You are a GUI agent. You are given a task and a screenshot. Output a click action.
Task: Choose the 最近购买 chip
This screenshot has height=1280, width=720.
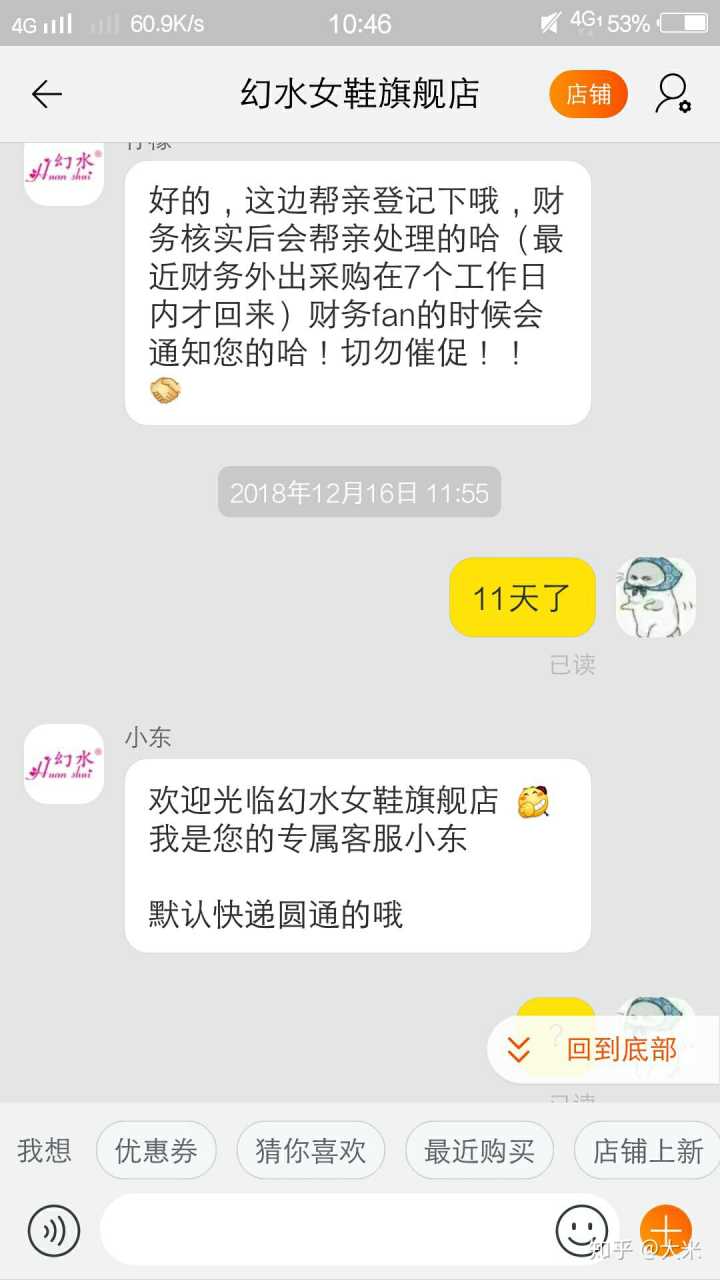(x=479, y=1151)
